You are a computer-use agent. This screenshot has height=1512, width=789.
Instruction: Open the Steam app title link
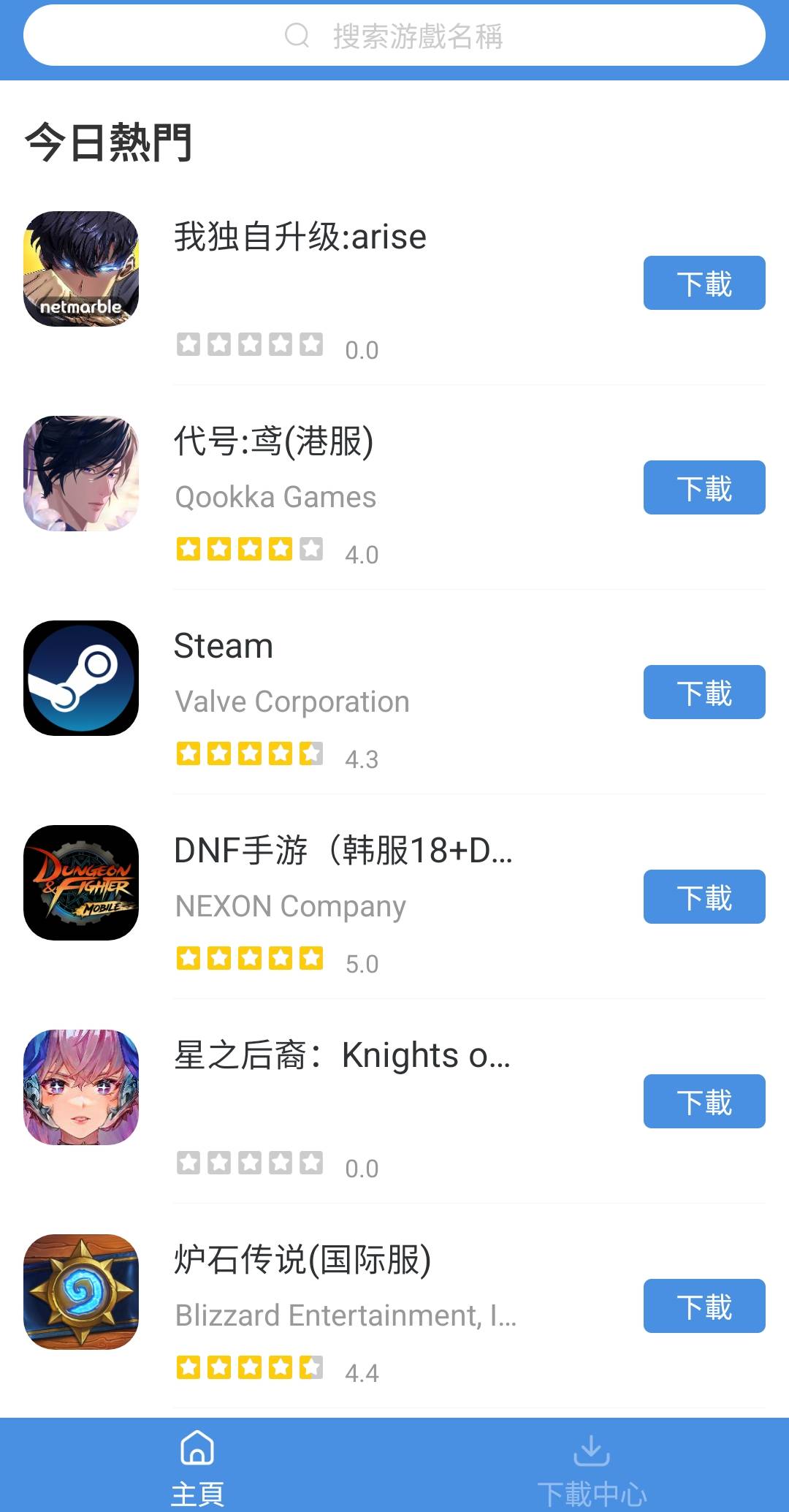click(223, 645)
